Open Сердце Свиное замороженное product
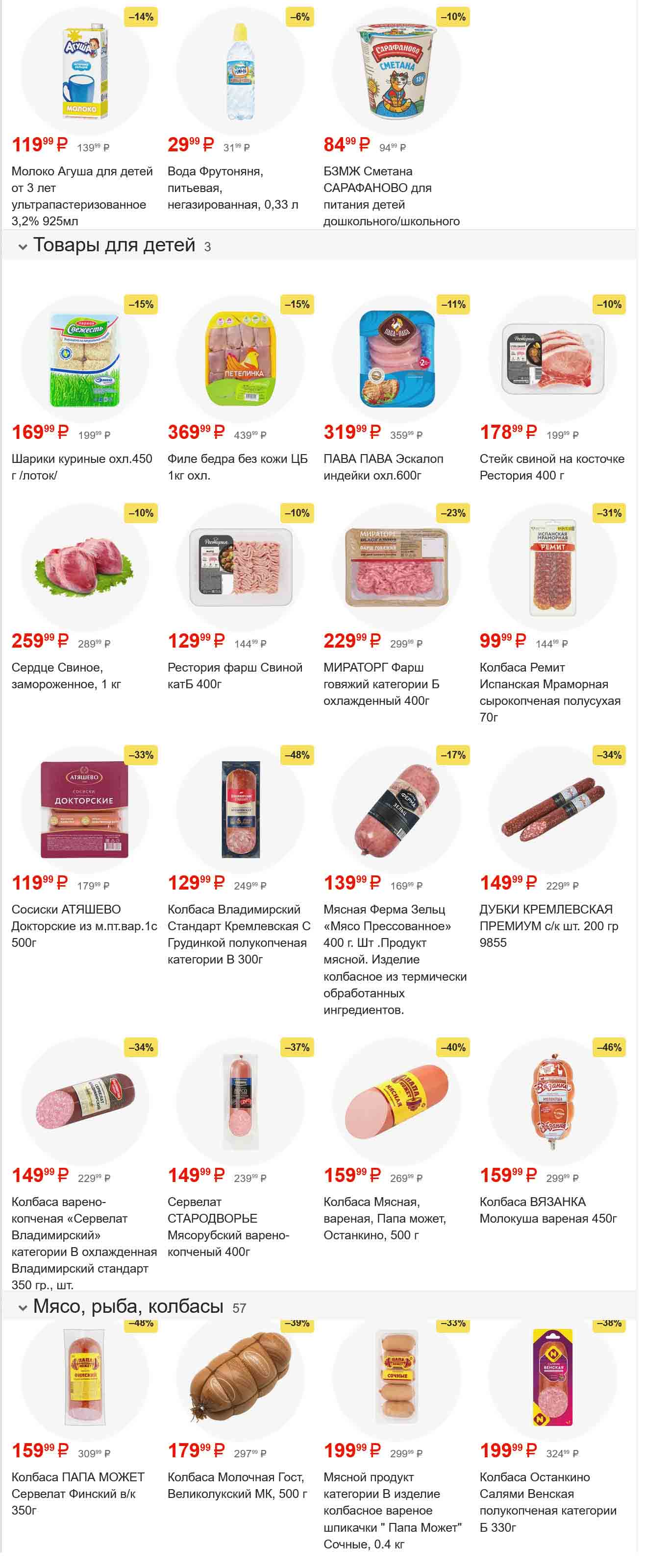Viewport: 645px width, 1568px height. tap(85, 568)
